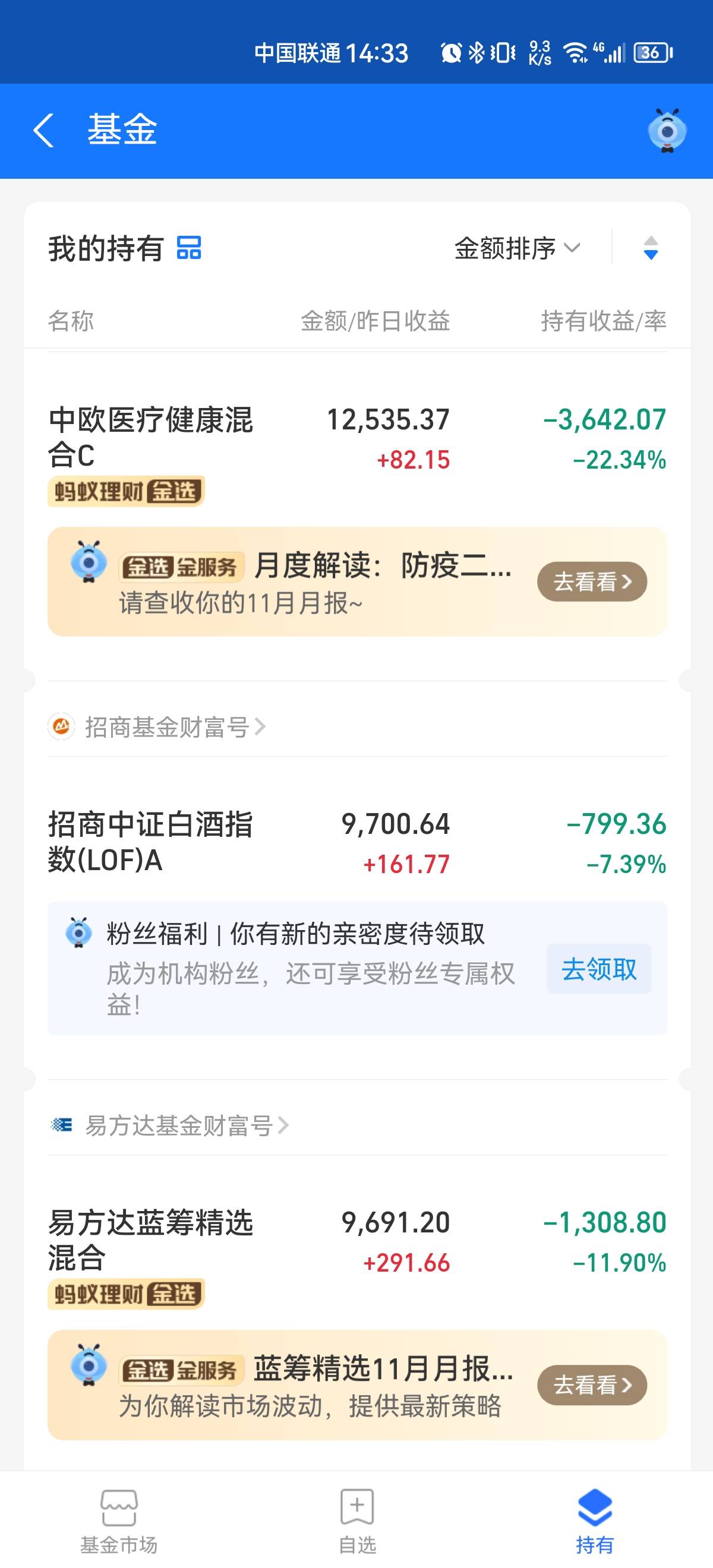Image resolution: width=713 pixels, height=1568 pixels.
Task: Tap 去看看 for 蓝筹精选11月月报
Action: click(x=591, y=1386)
